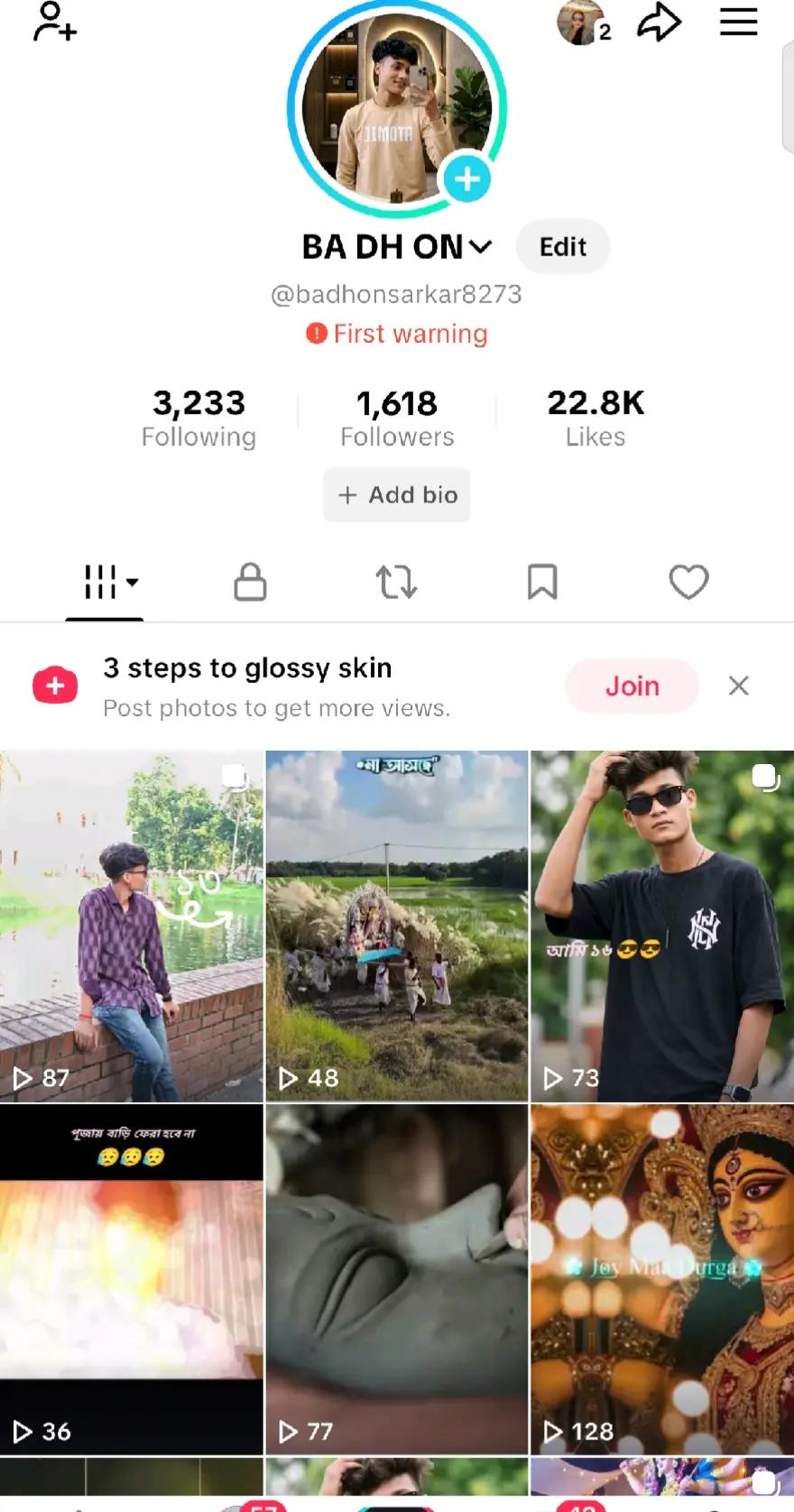The height and width of the screenshot is (1512, 794).
Task: Tap the Edit profile button
Action: (563, 246)
